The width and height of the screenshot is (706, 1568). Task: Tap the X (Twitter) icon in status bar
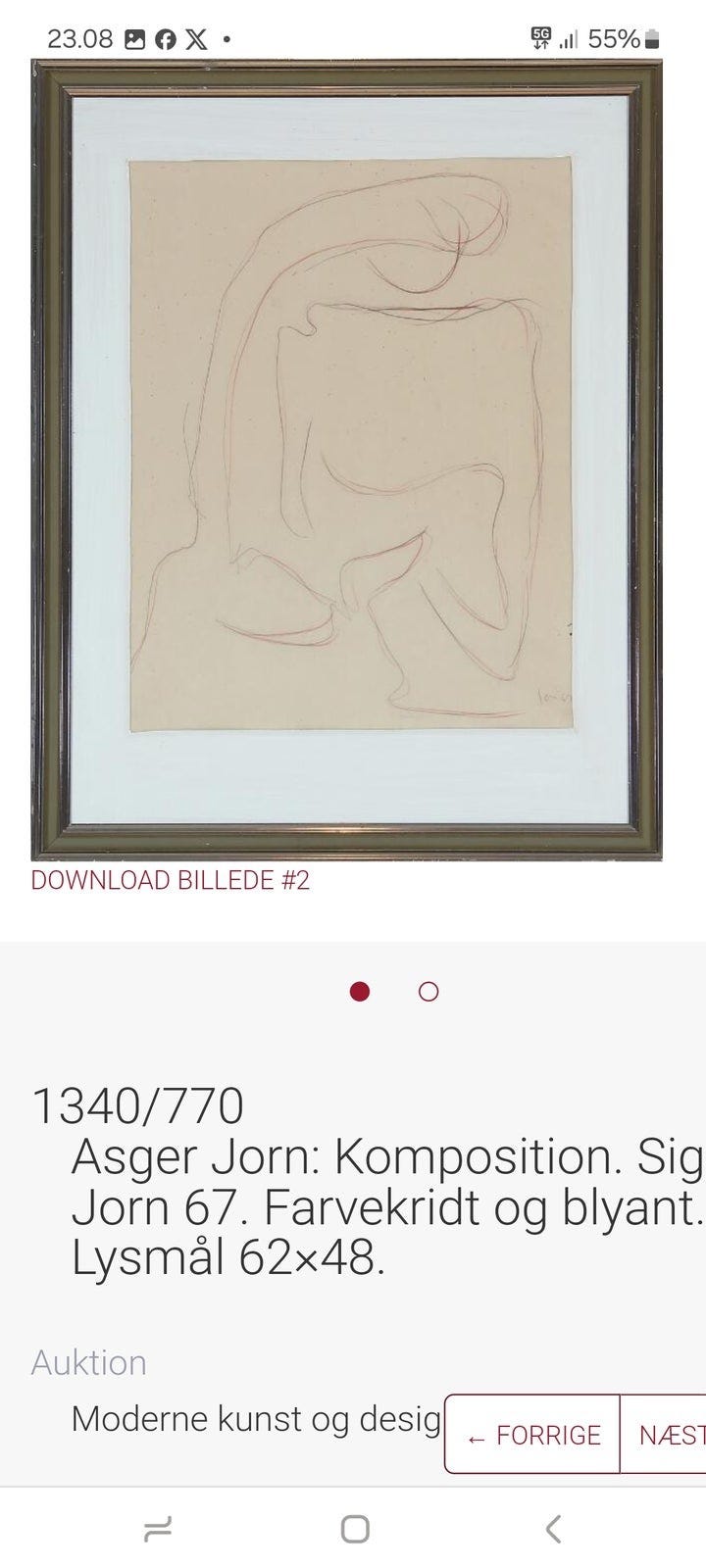coord(196,36)
